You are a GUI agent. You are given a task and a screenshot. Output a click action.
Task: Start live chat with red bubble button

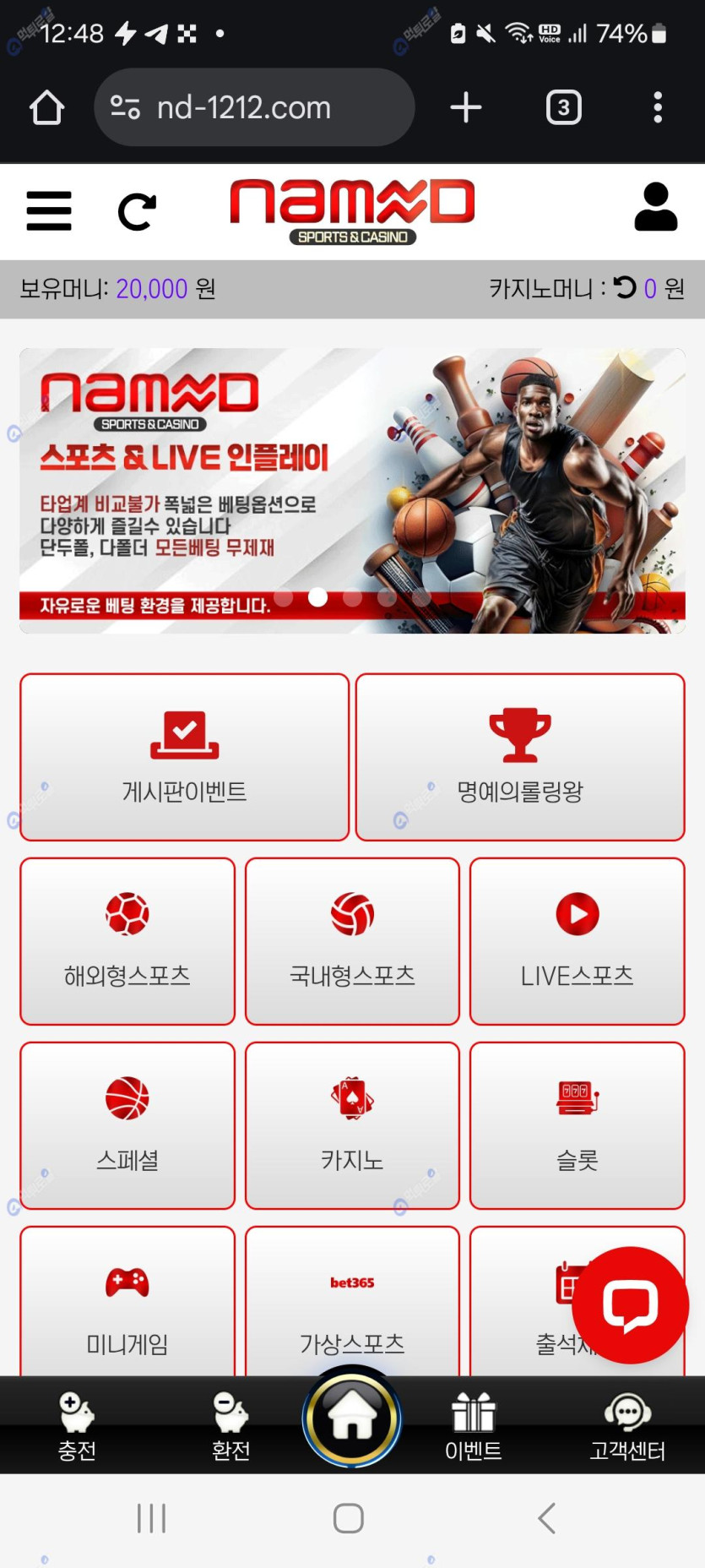click(630, 1304)
